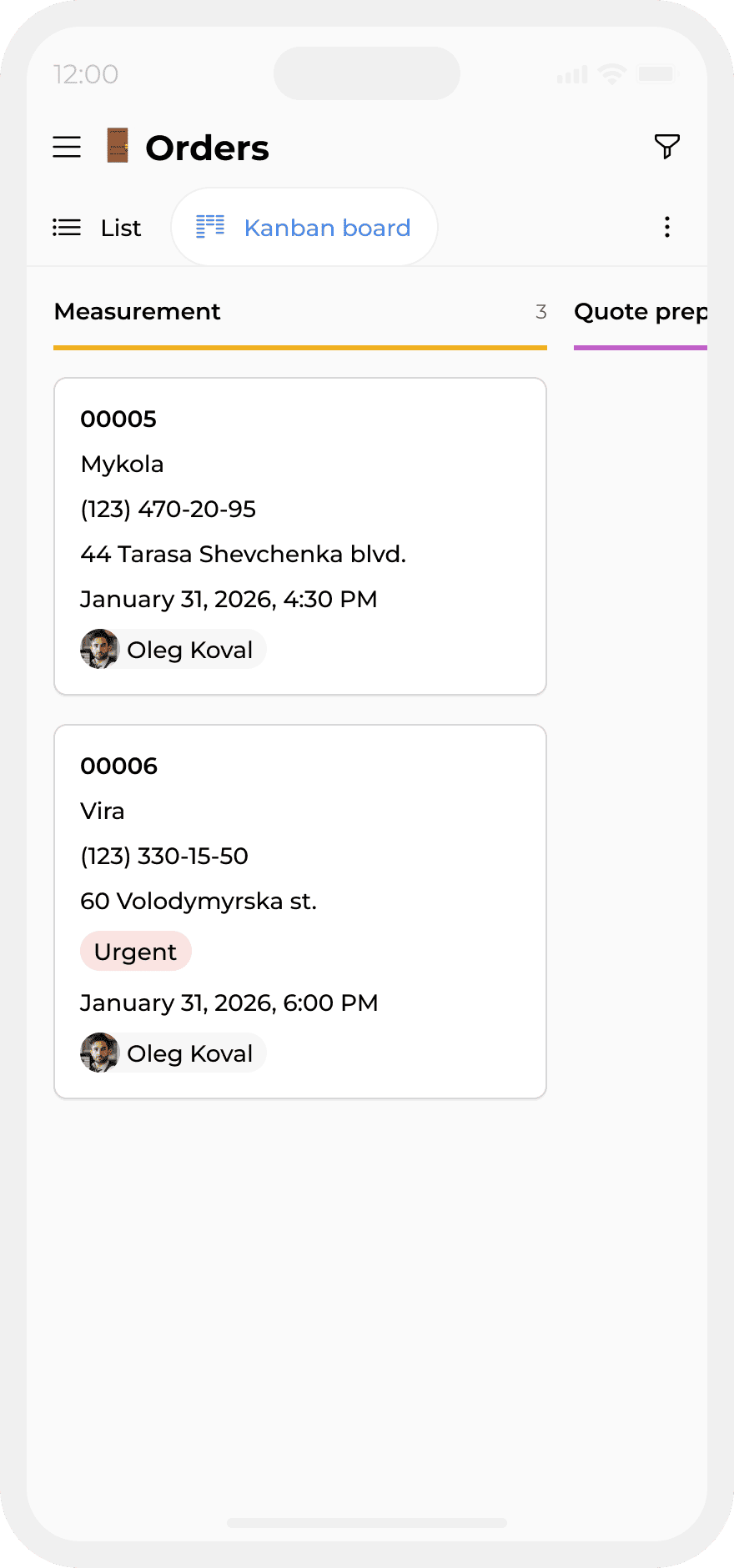This screenshot has height=1568, width=734.
Task: Select the Measurement column header
Action: [x=137, y=312]
